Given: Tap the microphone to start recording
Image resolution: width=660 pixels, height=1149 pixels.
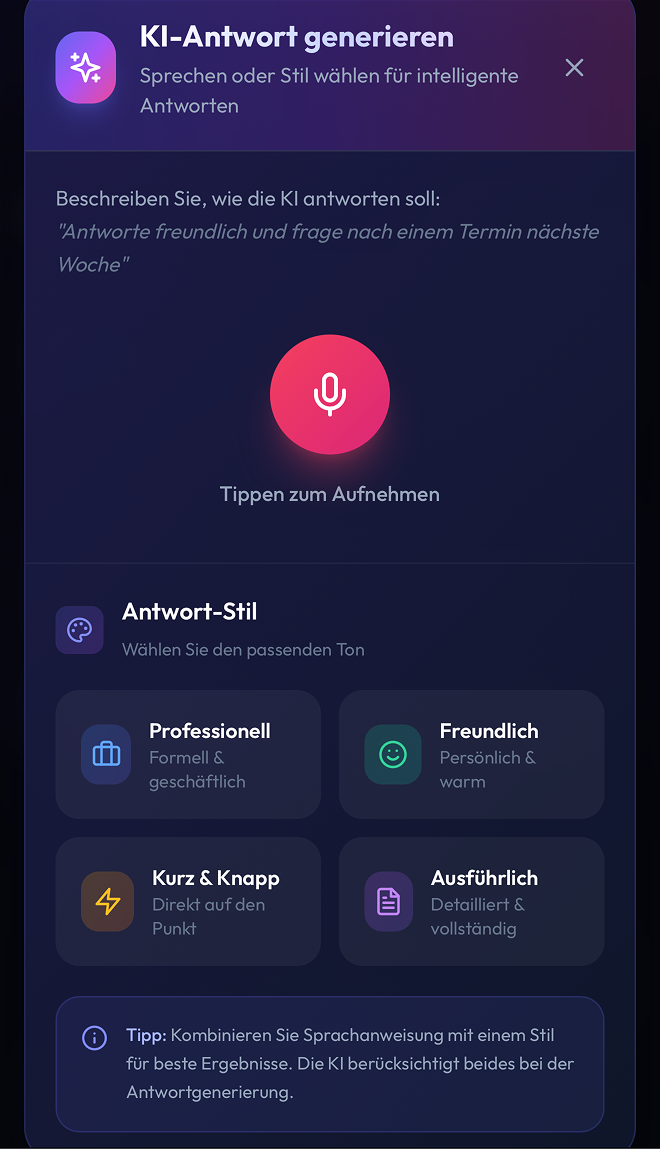Looking at the screenshot, I should click(330, 395).
